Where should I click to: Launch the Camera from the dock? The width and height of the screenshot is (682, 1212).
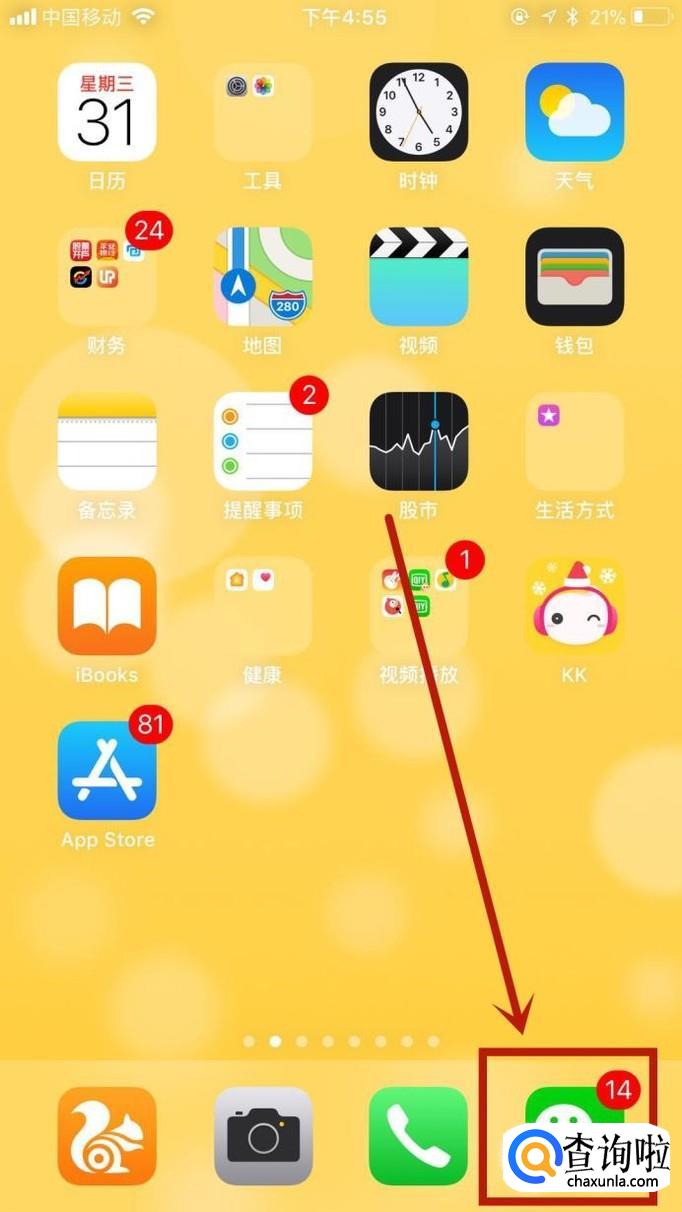tap(263, 1137)
